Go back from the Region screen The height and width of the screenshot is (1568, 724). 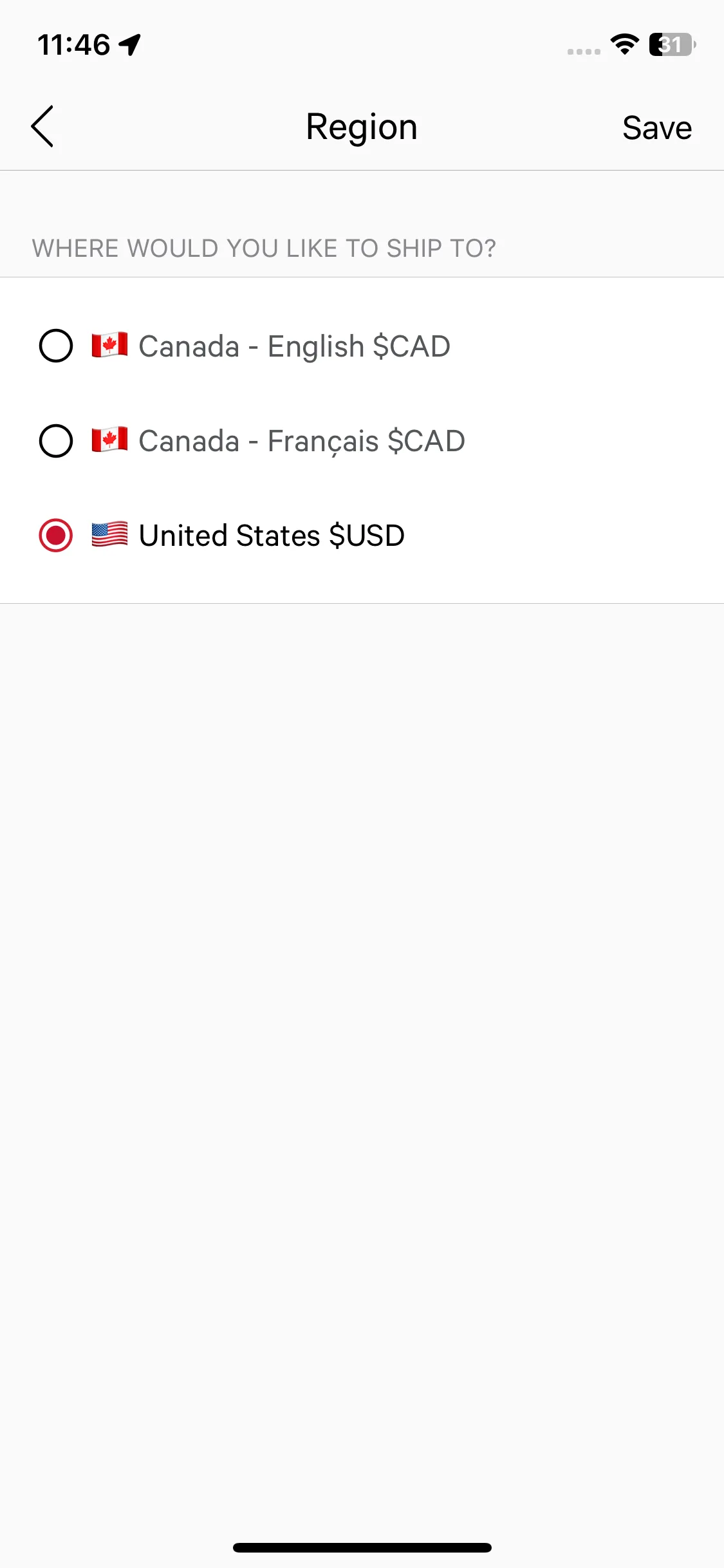tap(42, 127)
